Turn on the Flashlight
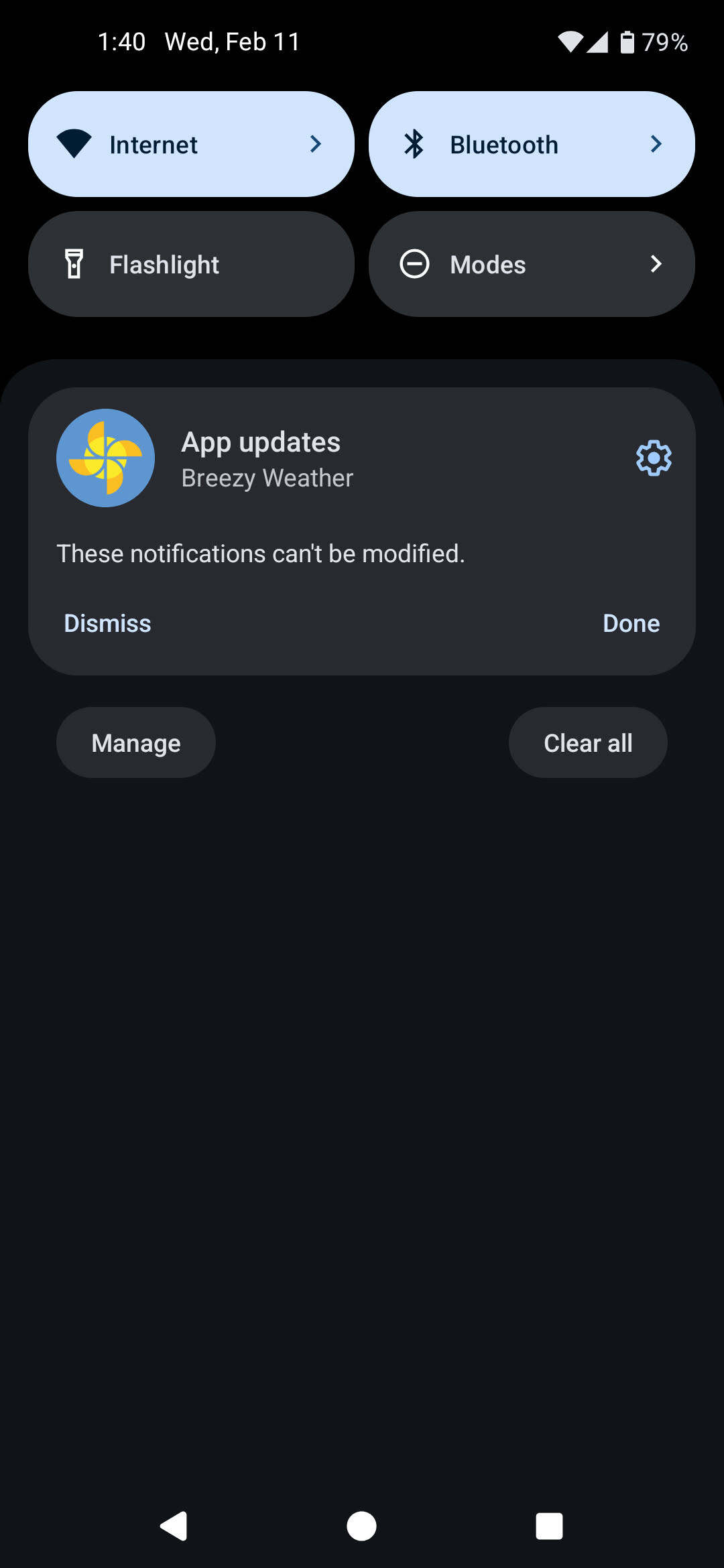 191,264
